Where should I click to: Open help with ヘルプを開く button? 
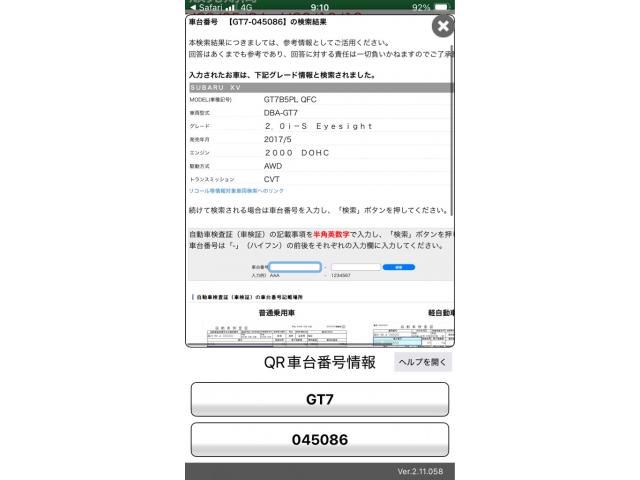pos(423,362)
